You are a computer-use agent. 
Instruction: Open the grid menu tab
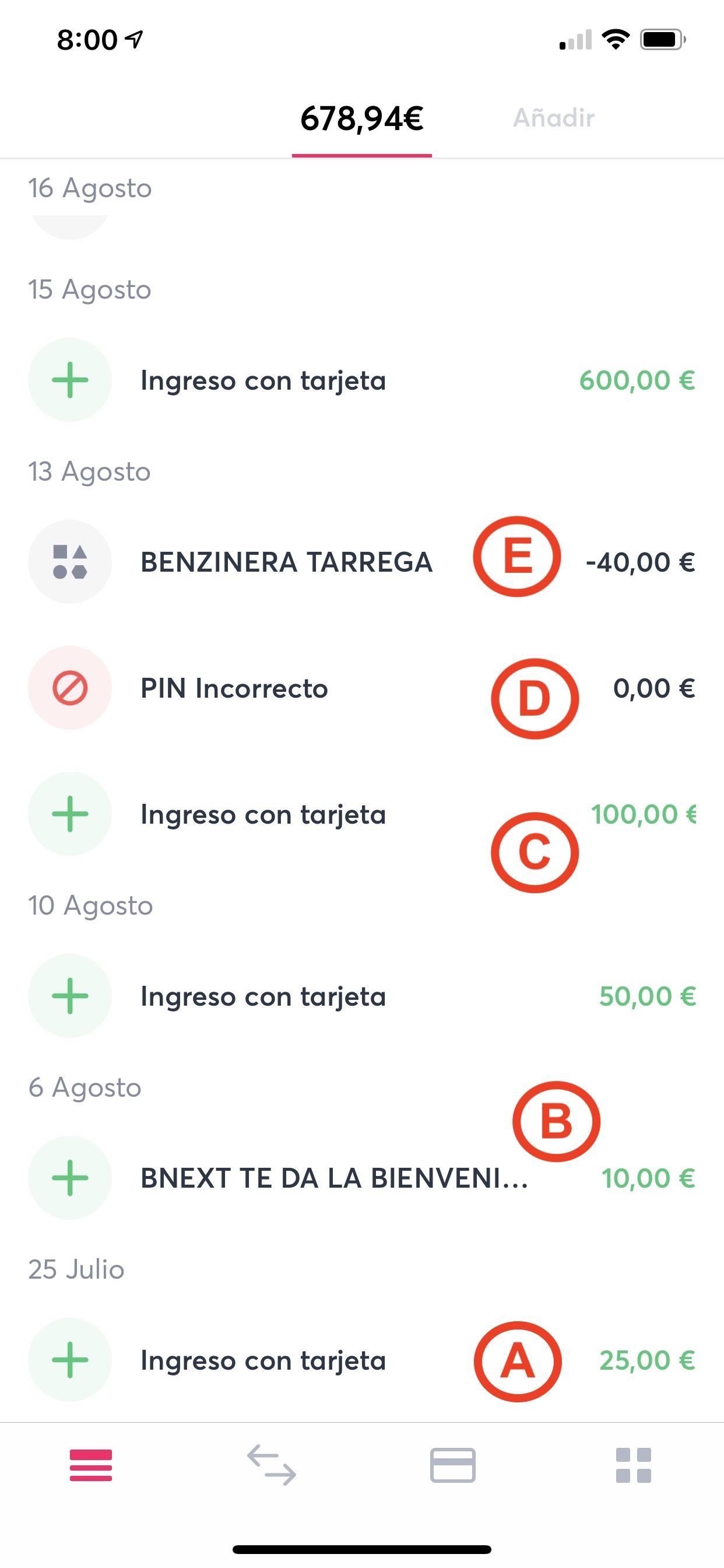tap(633, 1465)
